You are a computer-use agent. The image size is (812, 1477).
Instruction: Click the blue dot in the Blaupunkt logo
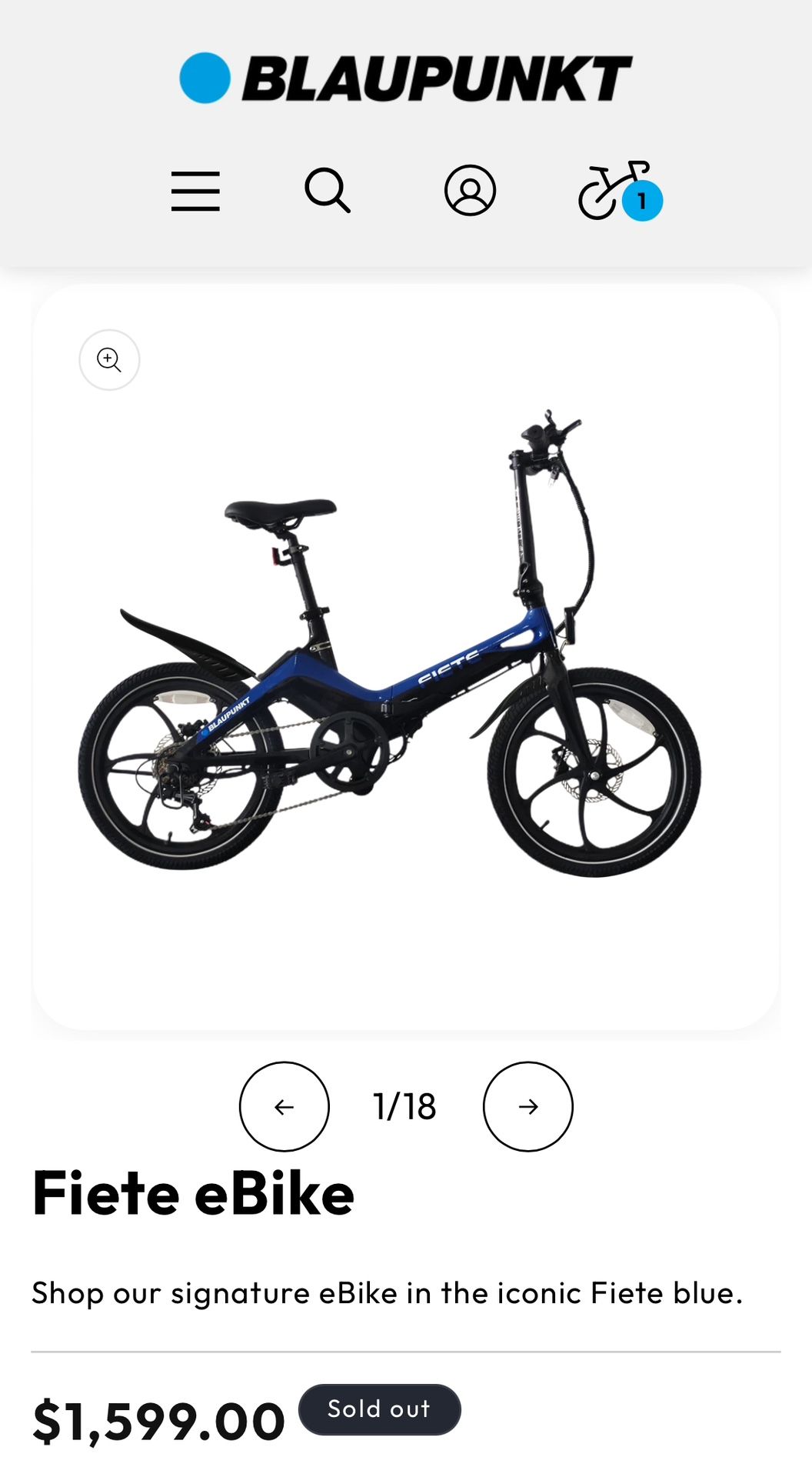click(x=205, y=75)
